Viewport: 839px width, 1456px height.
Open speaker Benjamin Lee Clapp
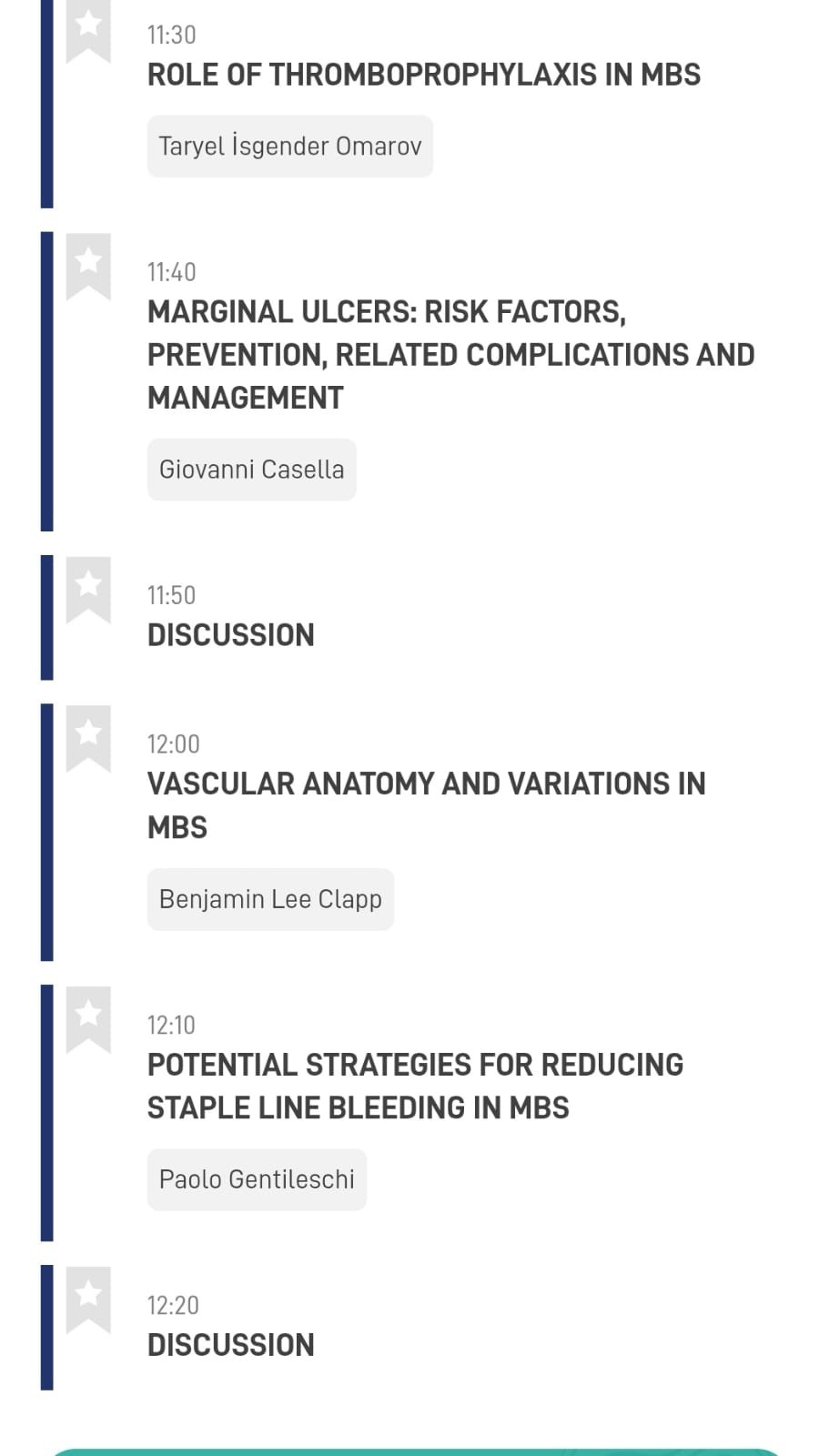(x=270, y=899)
